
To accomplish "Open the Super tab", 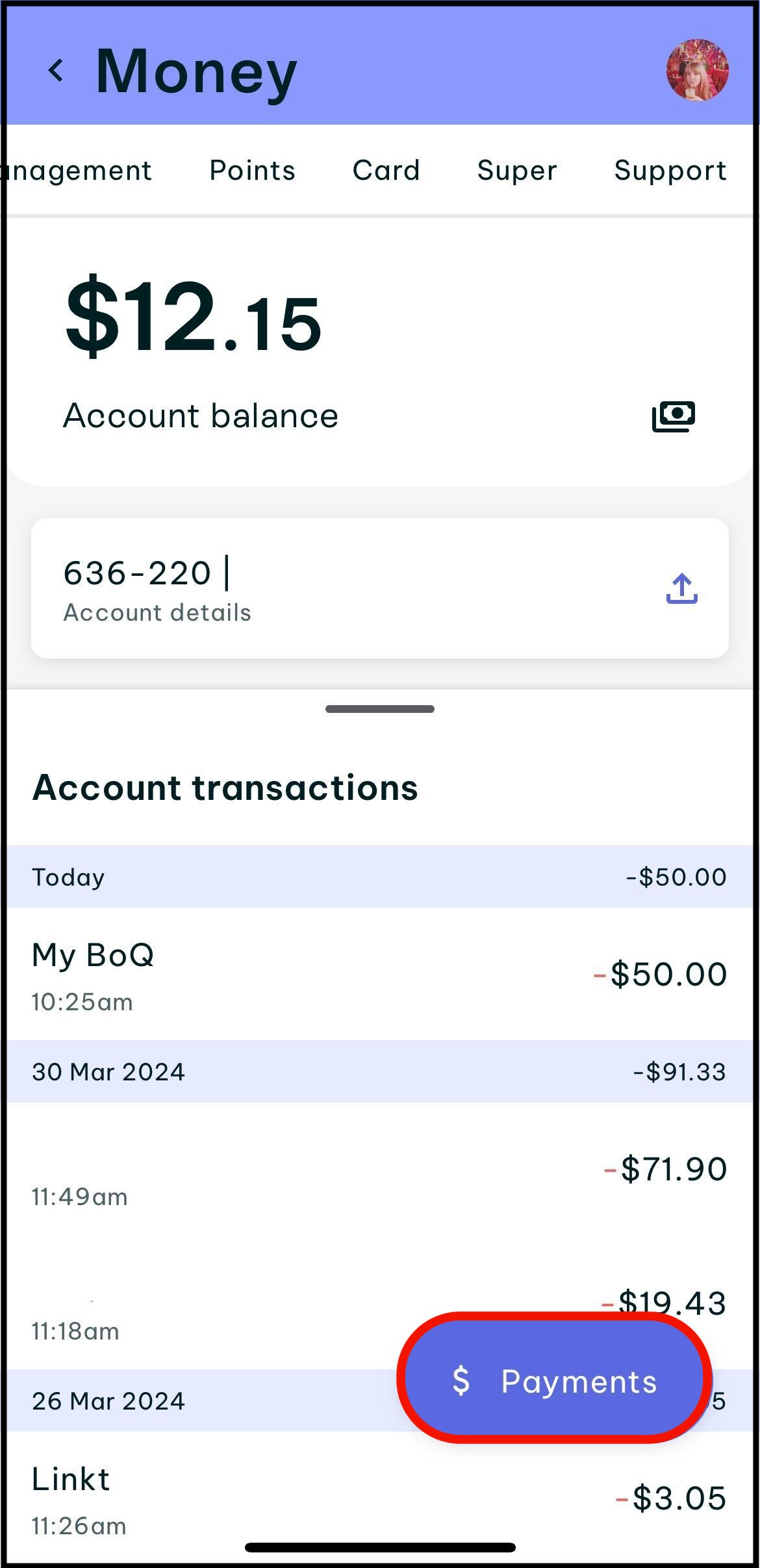I will [517, 171].
